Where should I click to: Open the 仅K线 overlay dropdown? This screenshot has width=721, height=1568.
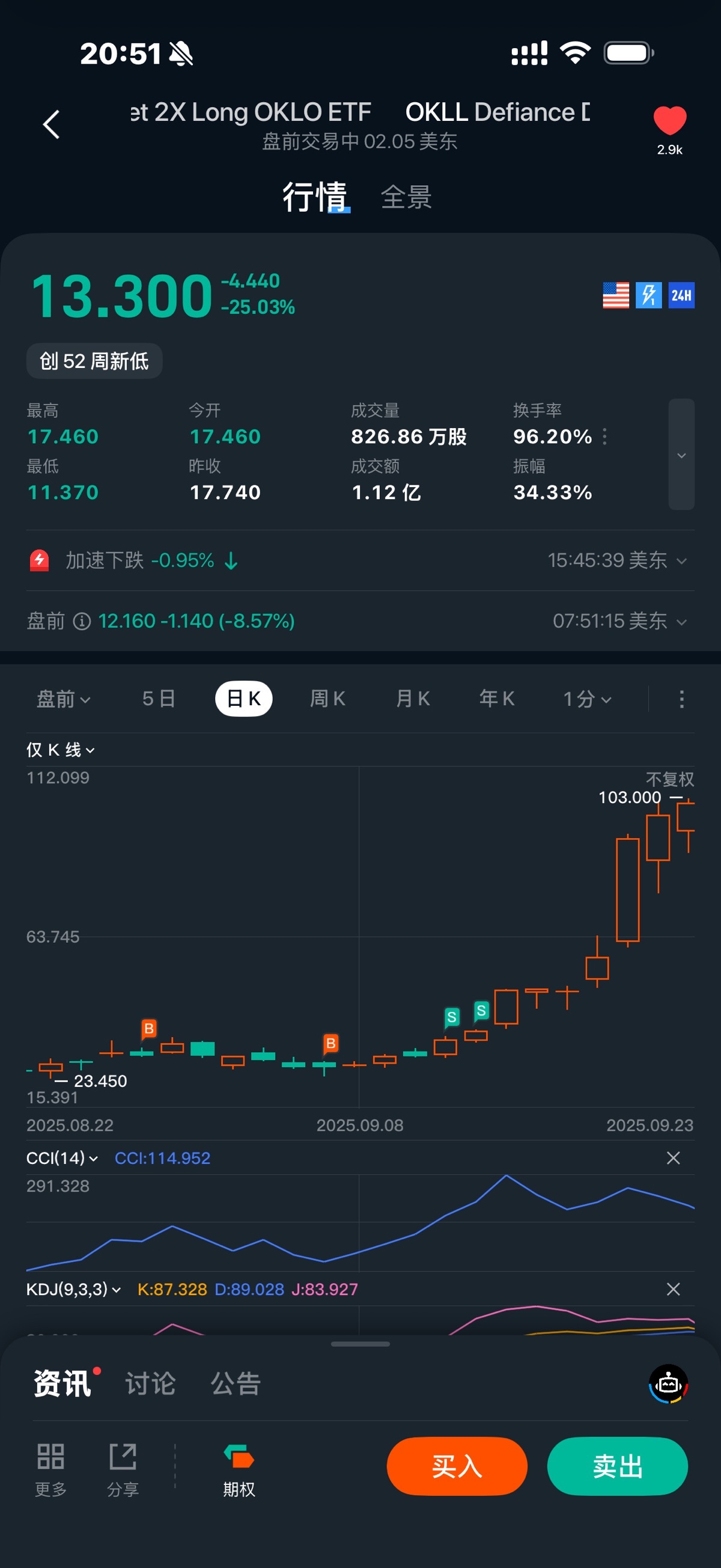click(60, 750)
